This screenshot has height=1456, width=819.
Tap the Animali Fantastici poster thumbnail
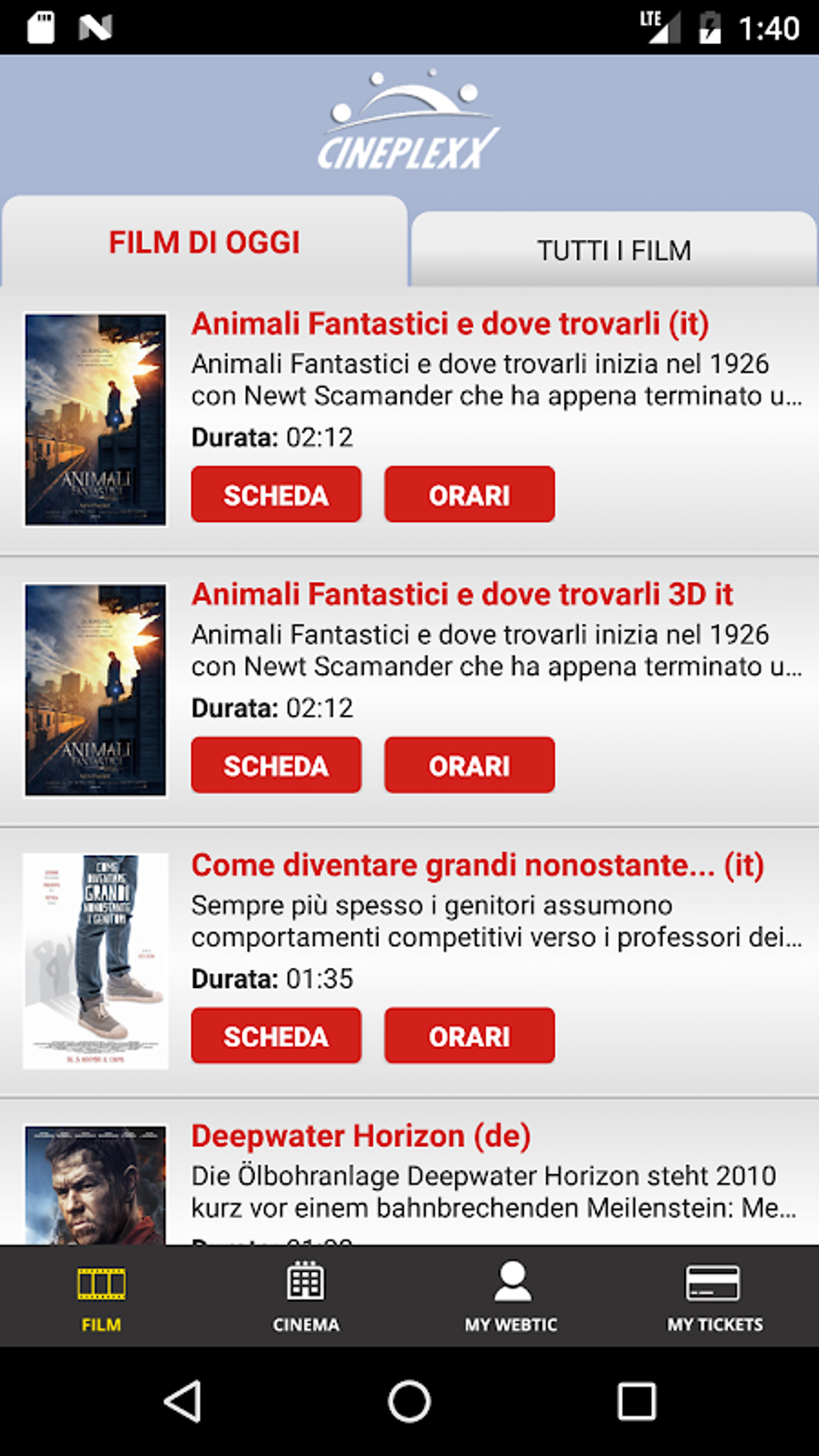click(x=96, y=418)
